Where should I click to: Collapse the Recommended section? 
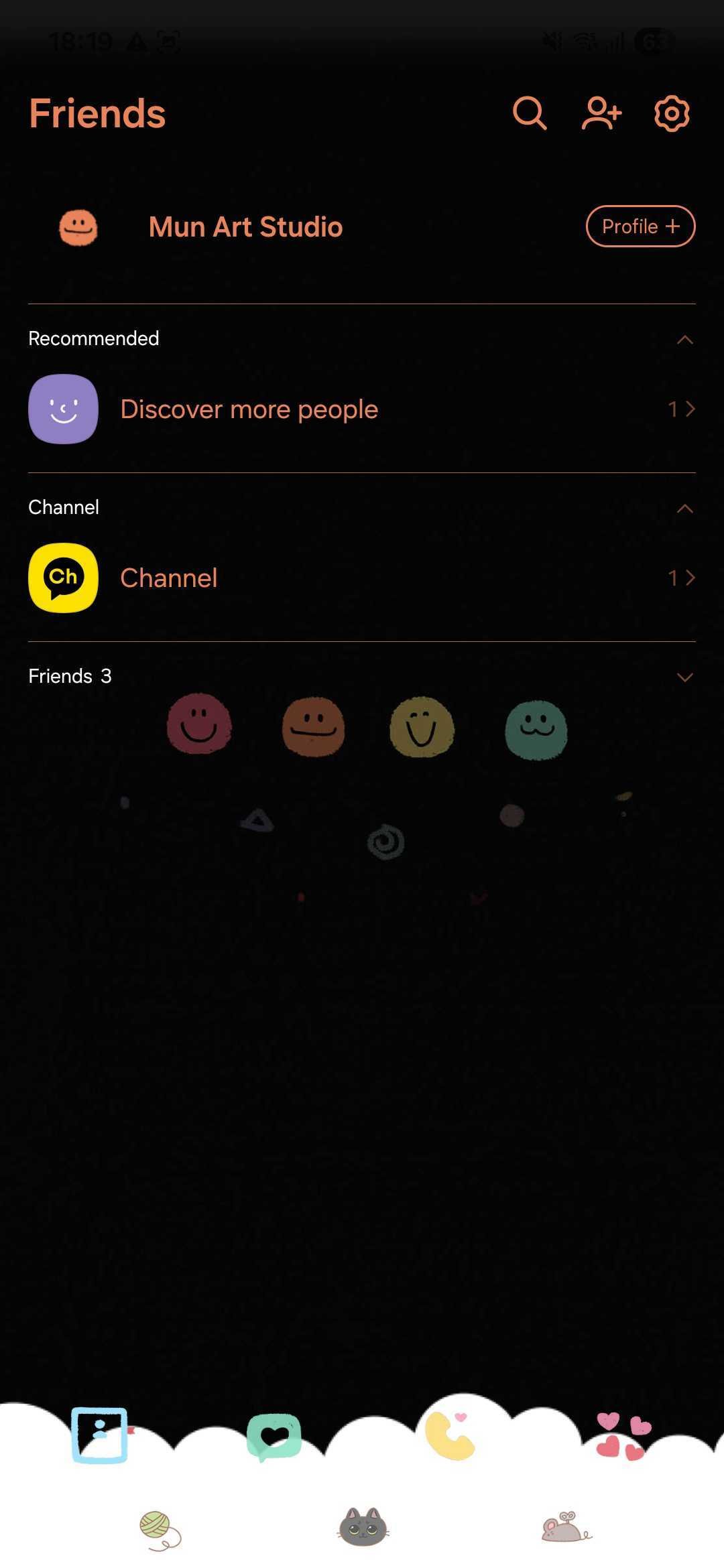[684, 340]
